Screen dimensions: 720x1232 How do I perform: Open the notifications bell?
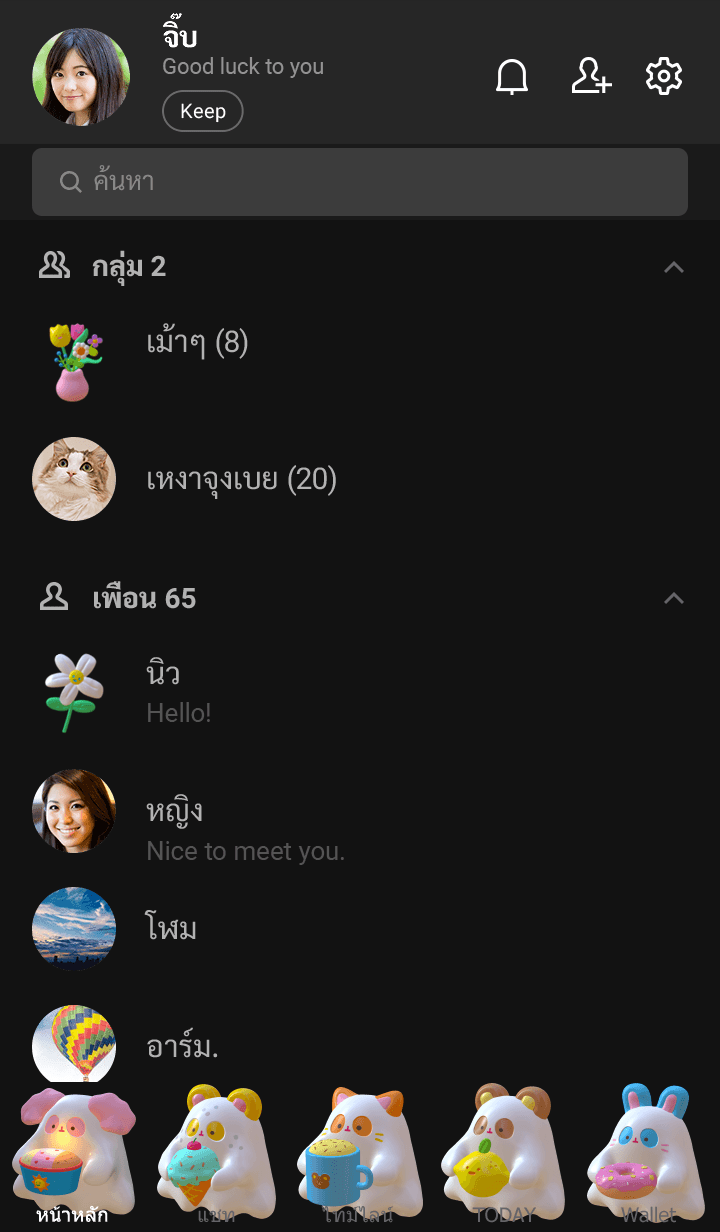click(x=512, y=77)
